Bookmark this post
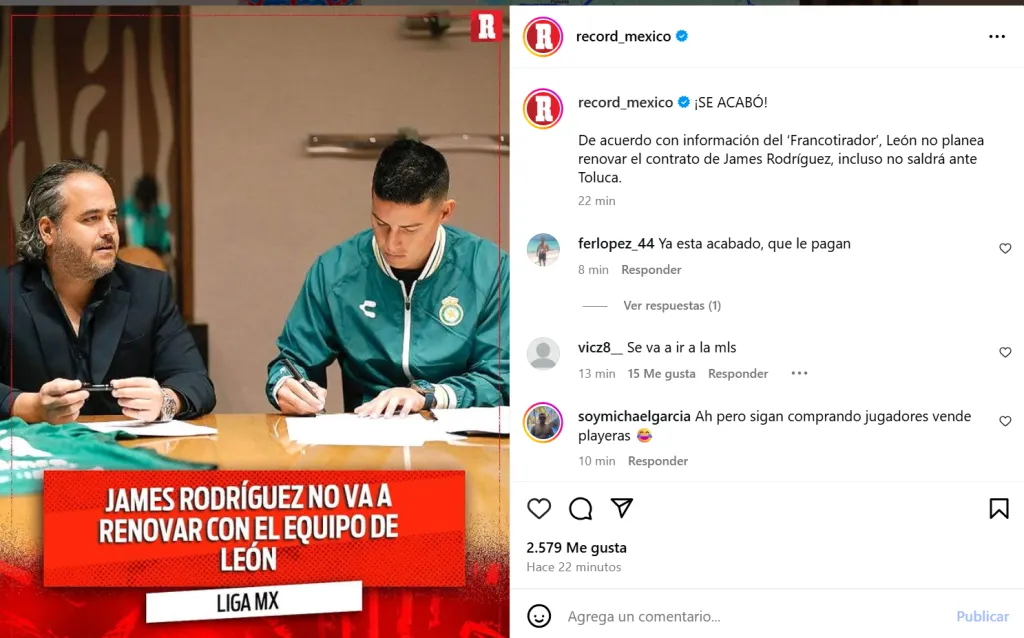 (x=998, y=508)
